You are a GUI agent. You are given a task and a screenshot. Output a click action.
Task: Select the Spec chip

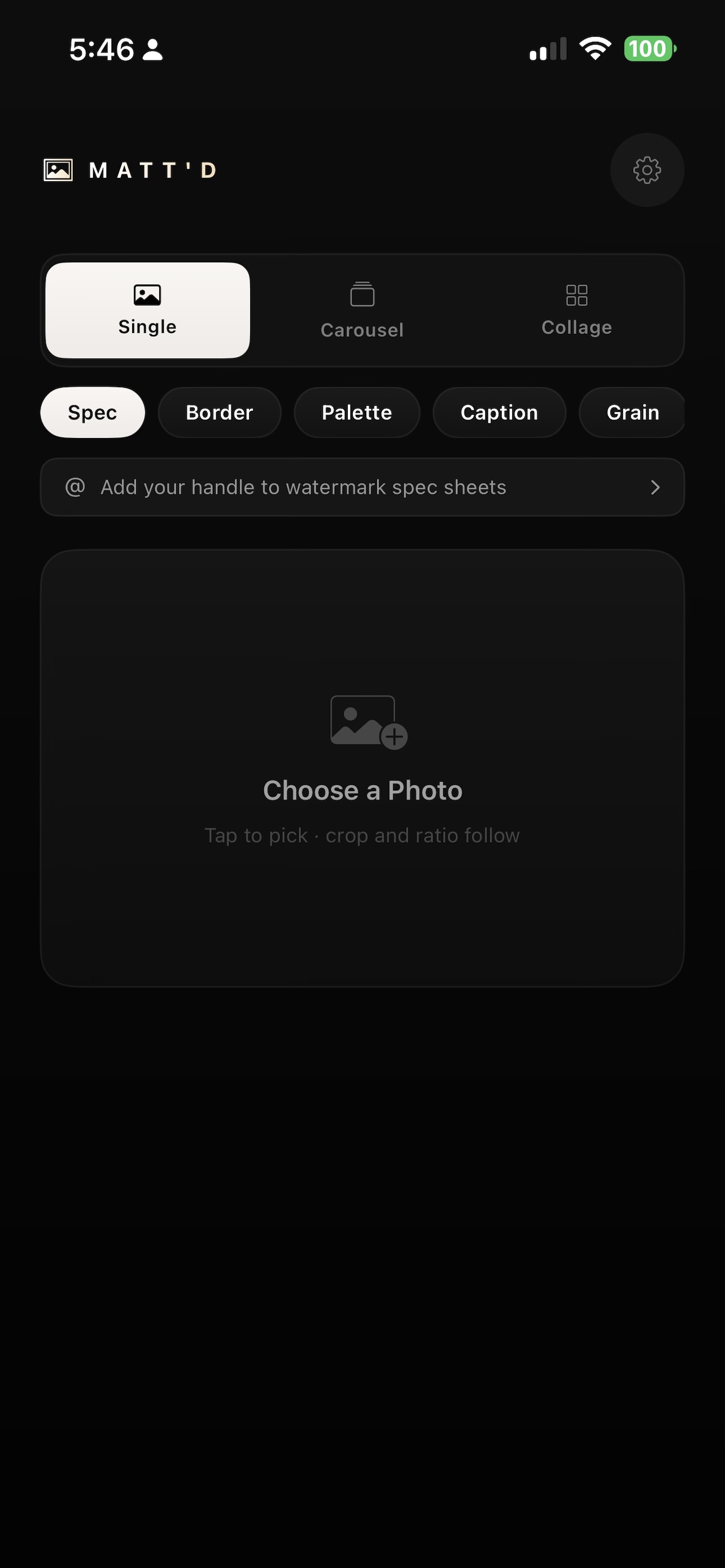coord(93,413)
